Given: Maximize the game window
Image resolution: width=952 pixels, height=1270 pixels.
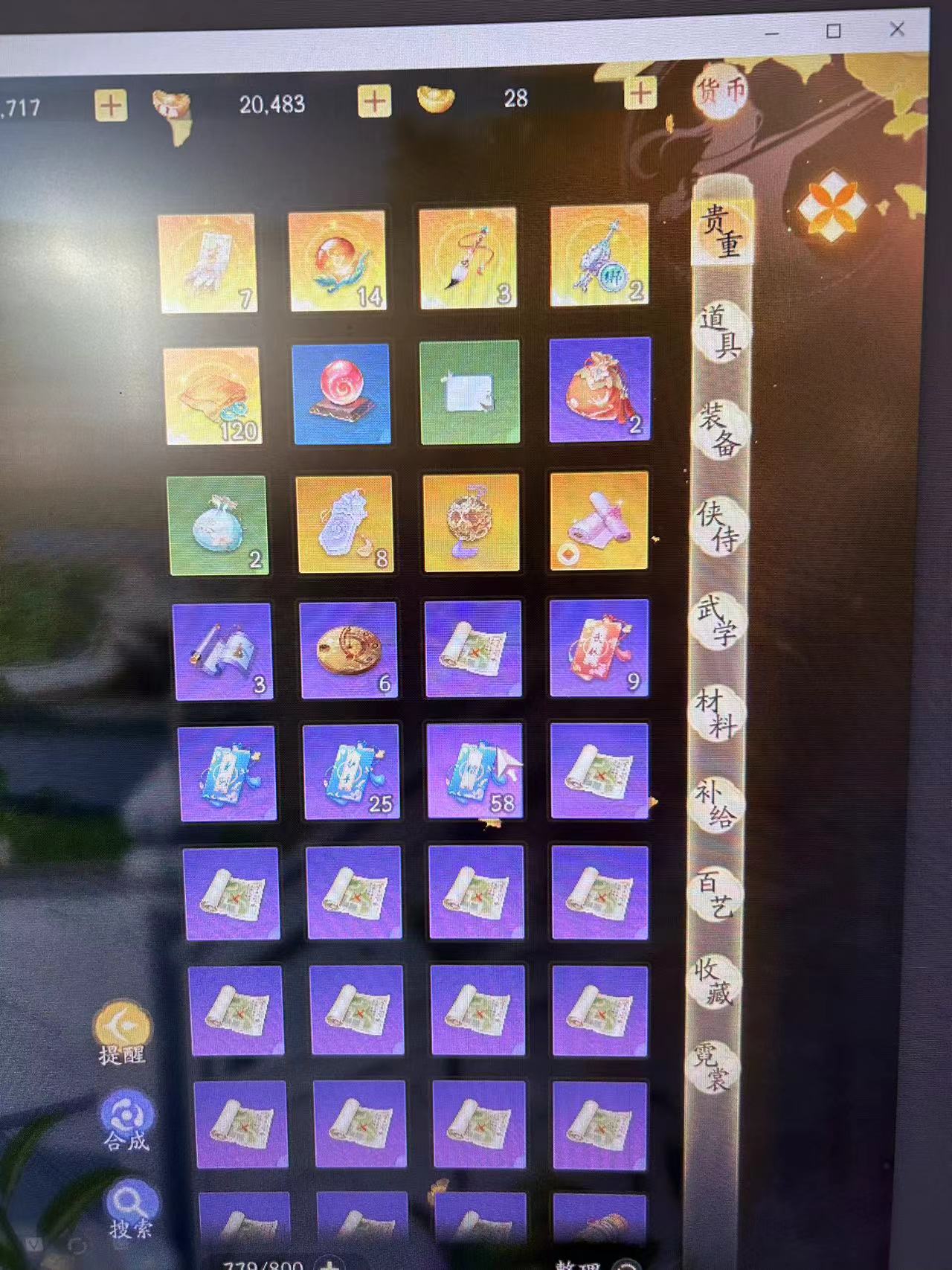Looking at the screenshot, I should (834, 31).
